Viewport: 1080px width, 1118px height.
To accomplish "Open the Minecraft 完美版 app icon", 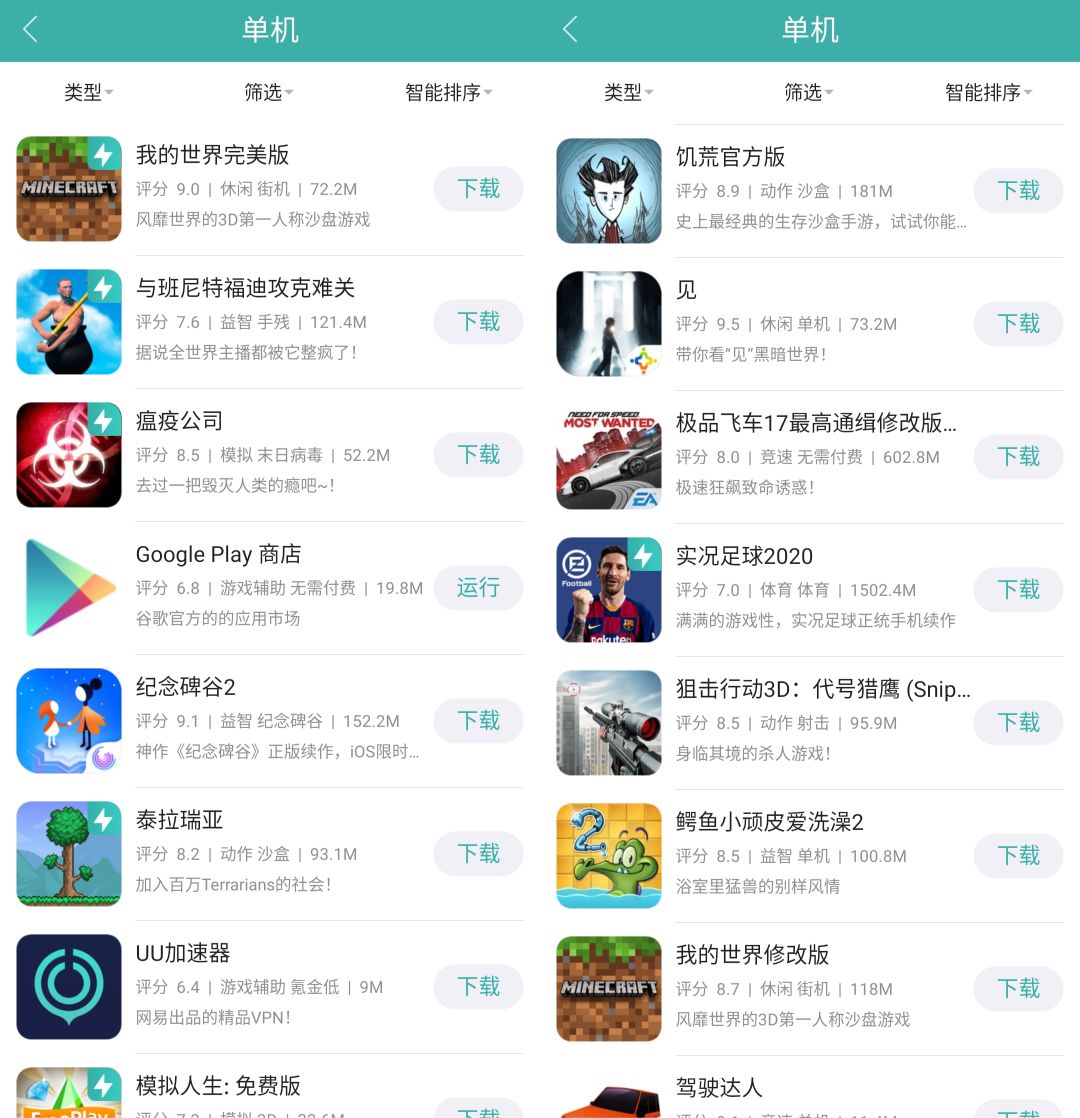I will point(68,188).
